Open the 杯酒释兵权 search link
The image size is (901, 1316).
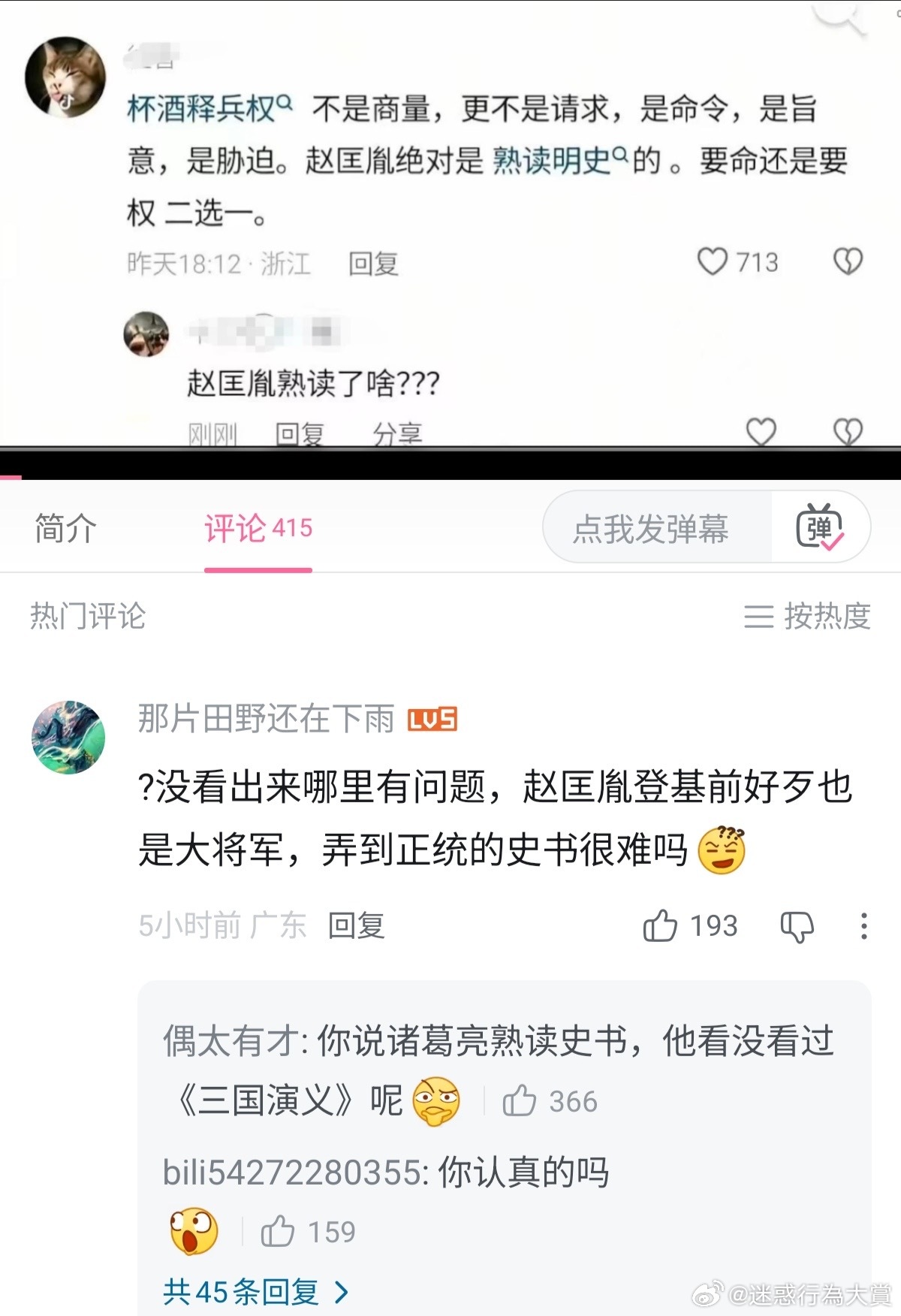coord(199,110)
